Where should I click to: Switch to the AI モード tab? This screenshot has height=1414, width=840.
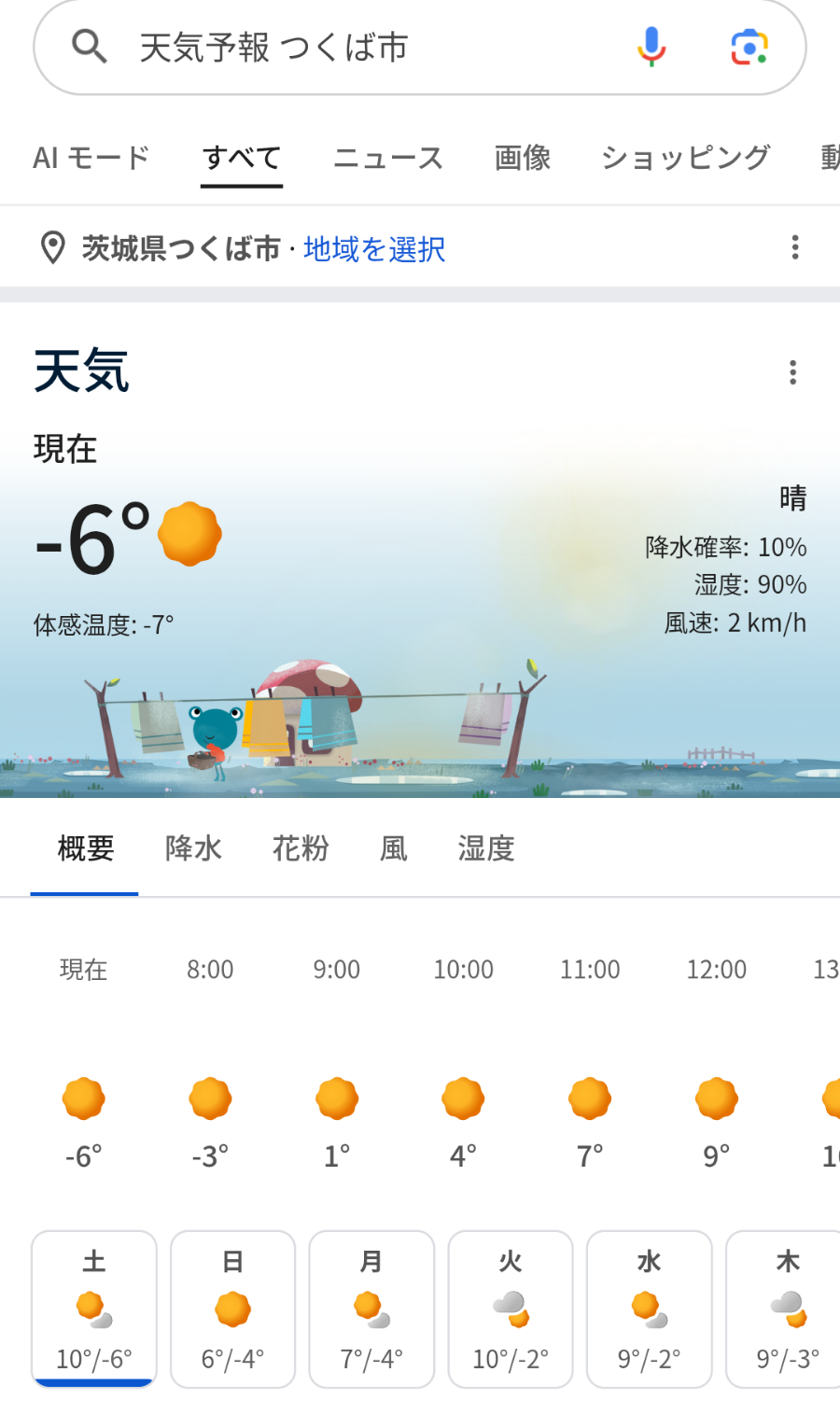tap(91, 158)
